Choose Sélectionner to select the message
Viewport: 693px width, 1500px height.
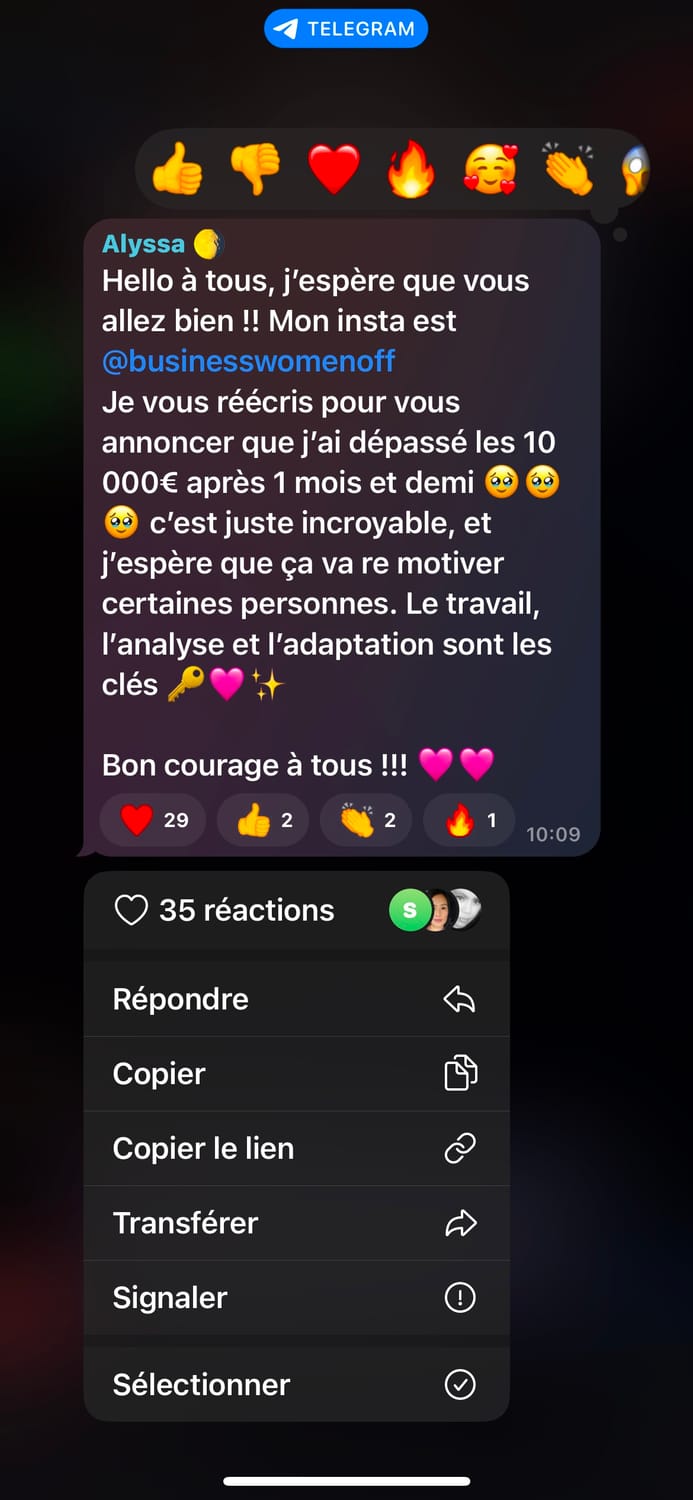(x=296, y=1385)
